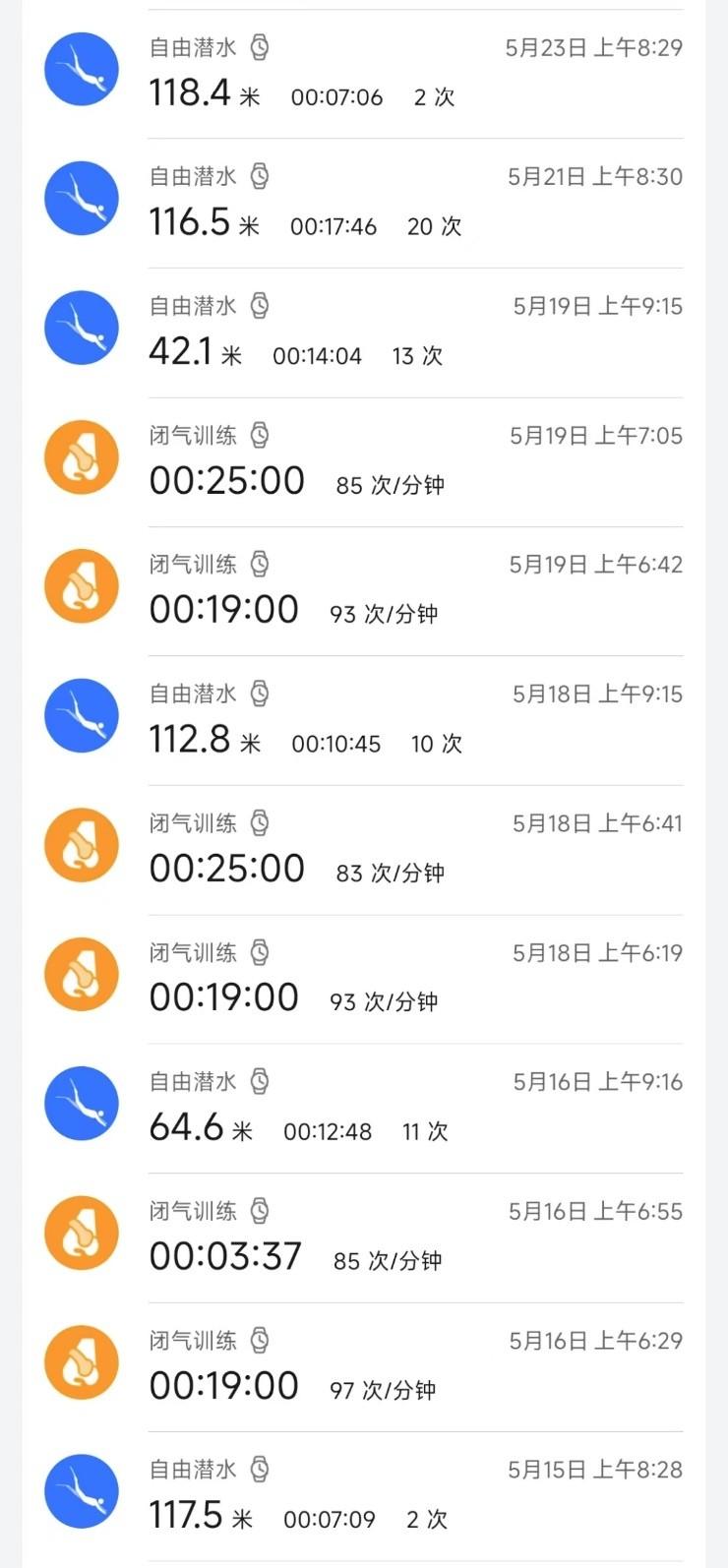Open the 116.5 米 freediving record from 5月21日
Screen dimensions: 728x1568
(x=364, y=204)
